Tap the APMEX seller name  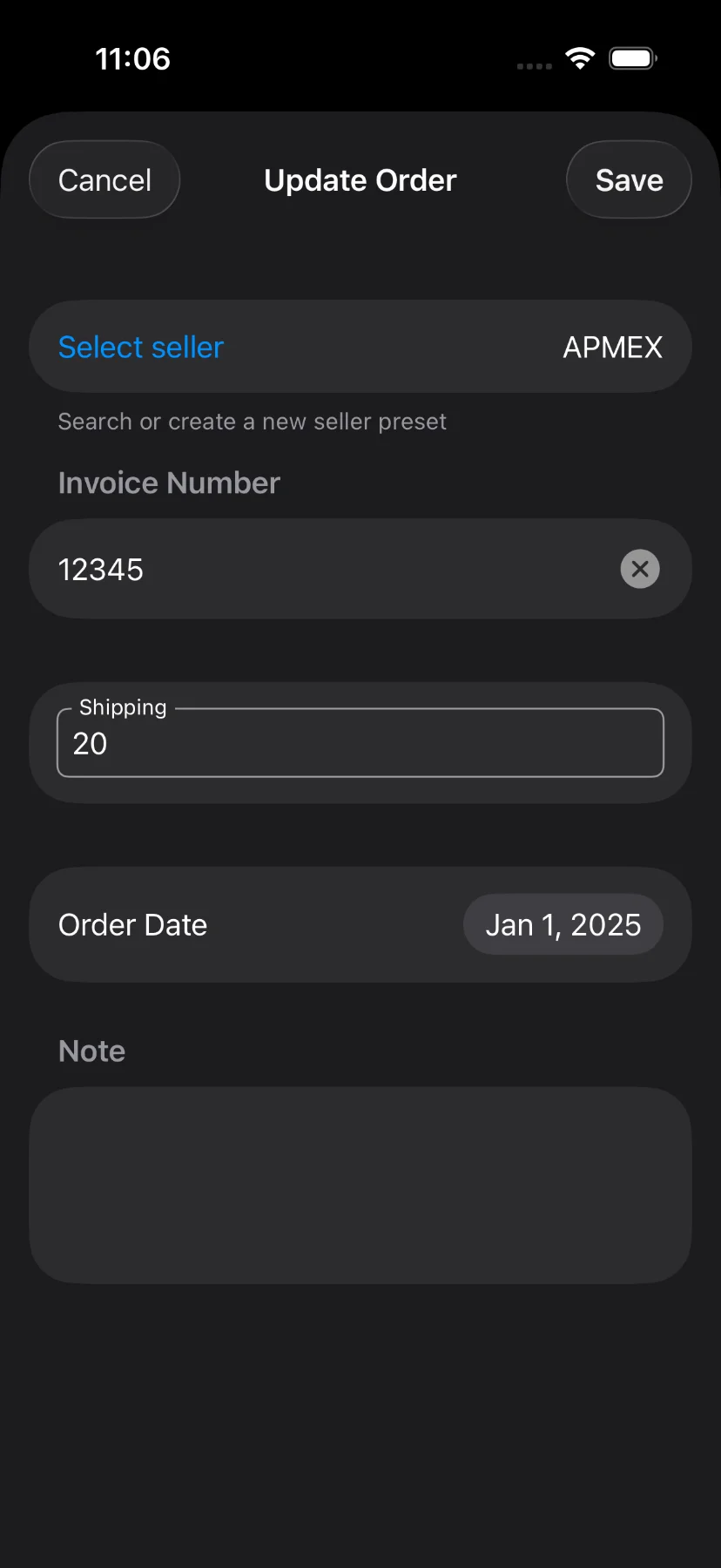[612, 347]
